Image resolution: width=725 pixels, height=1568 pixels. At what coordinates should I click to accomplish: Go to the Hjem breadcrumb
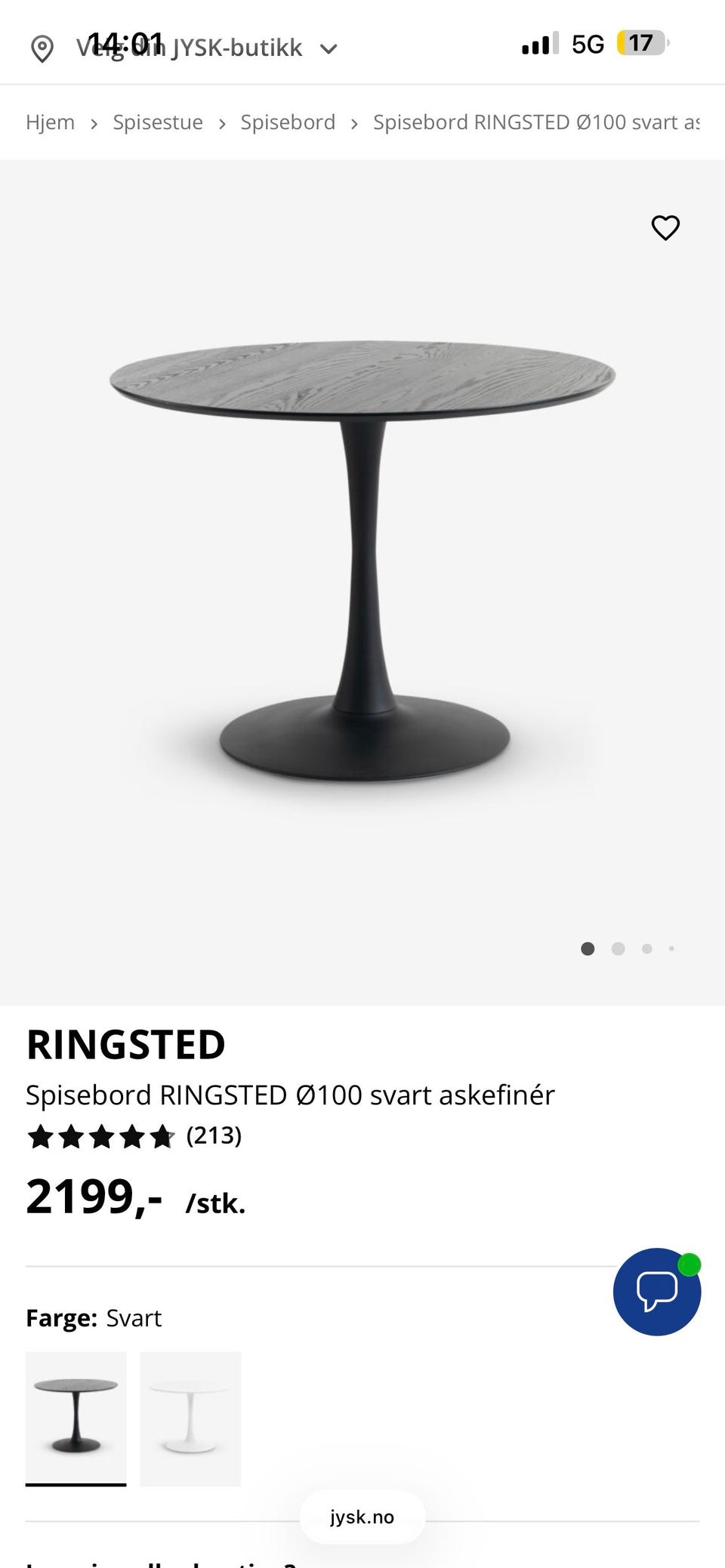[x=50, y=122]
